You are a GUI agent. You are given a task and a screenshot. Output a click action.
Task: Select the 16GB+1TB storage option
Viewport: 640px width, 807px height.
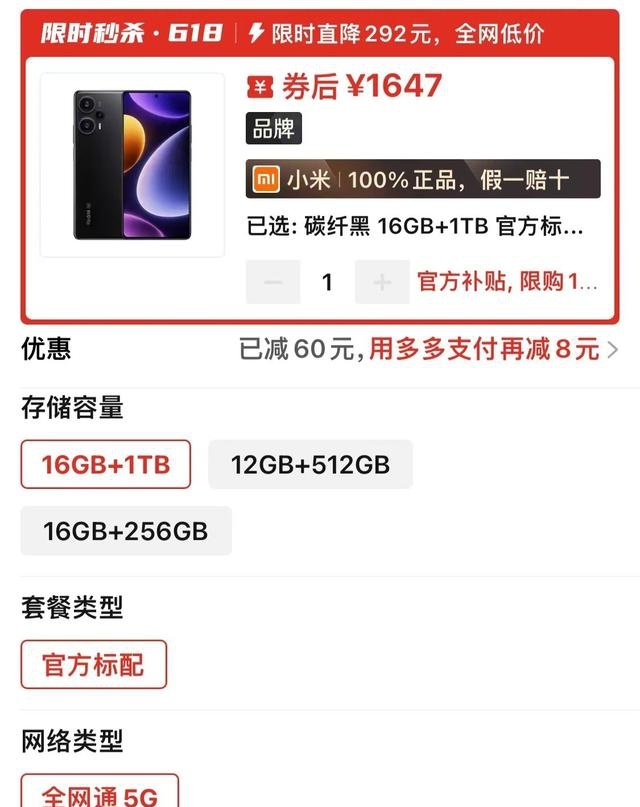(x=106, y=464)
